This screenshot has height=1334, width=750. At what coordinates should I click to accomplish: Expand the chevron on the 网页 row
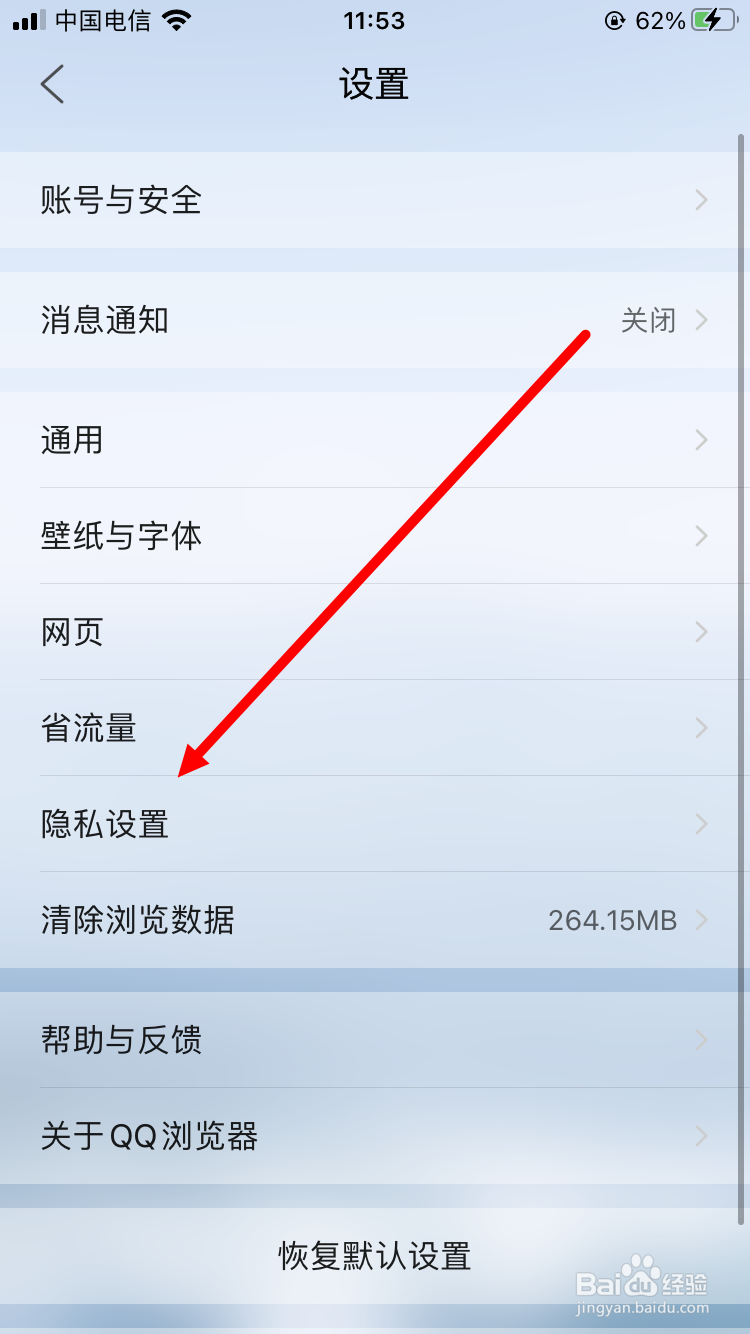click(x=700, y=631)
